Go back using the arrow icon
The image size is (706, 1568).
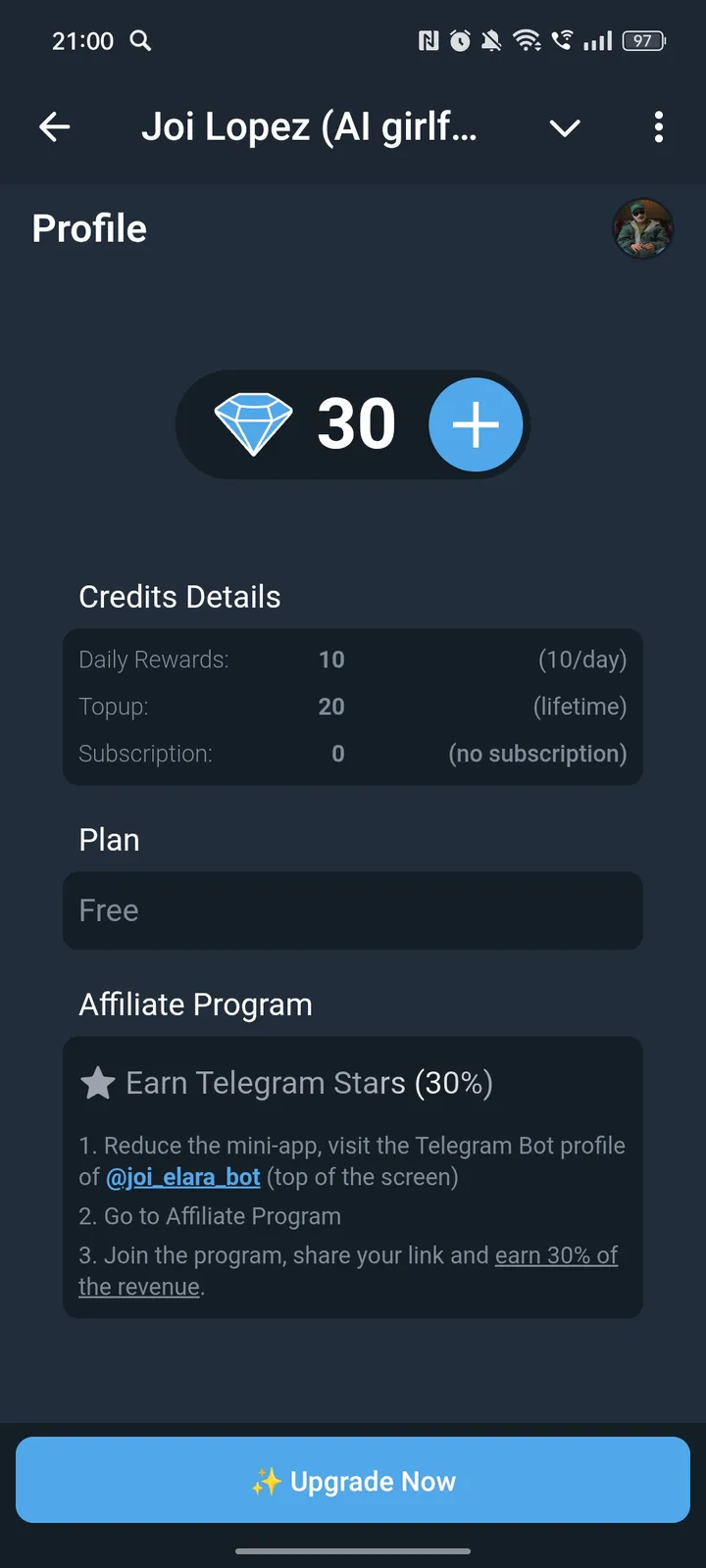[55, 126]
